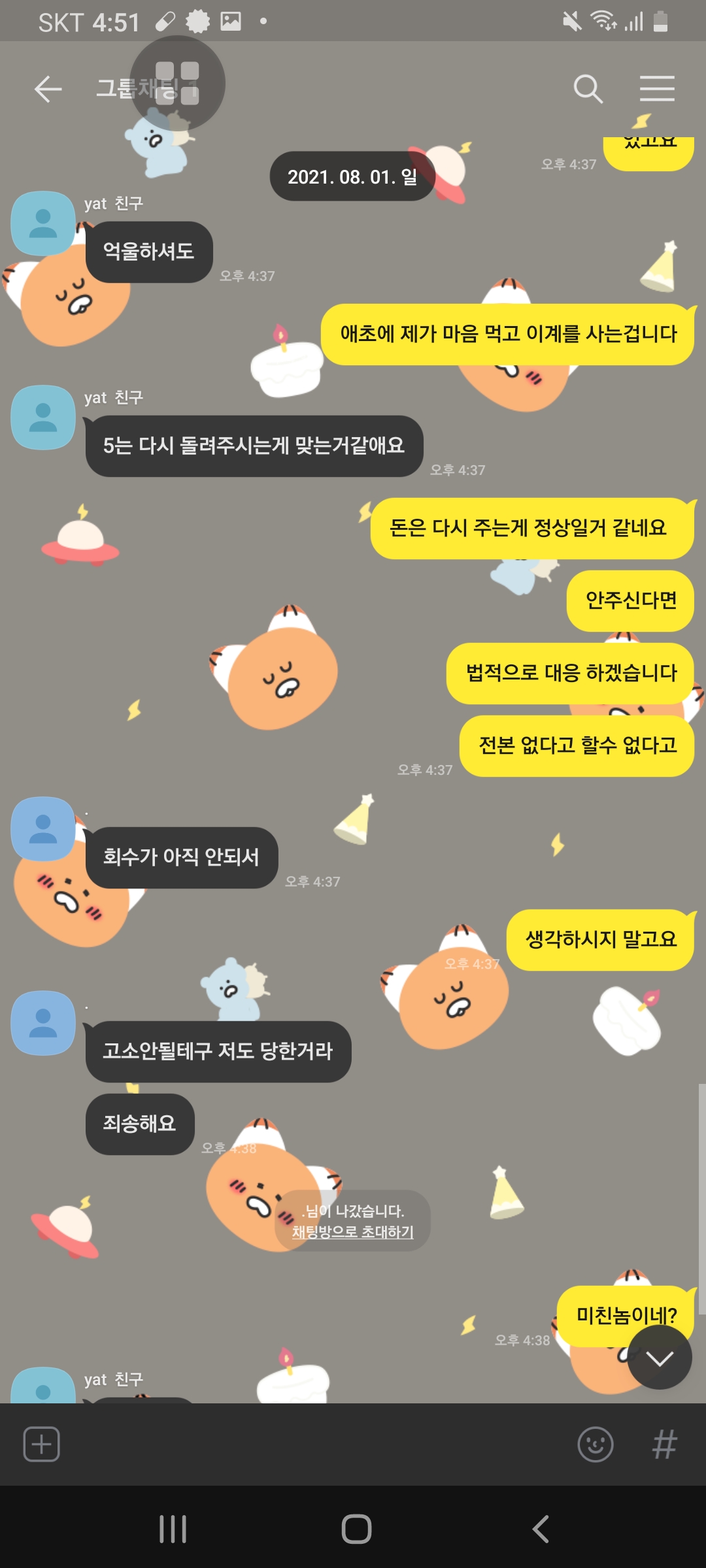Open the plus attachment menu
The image size is (706, 1568).
tap(42, 1444)
